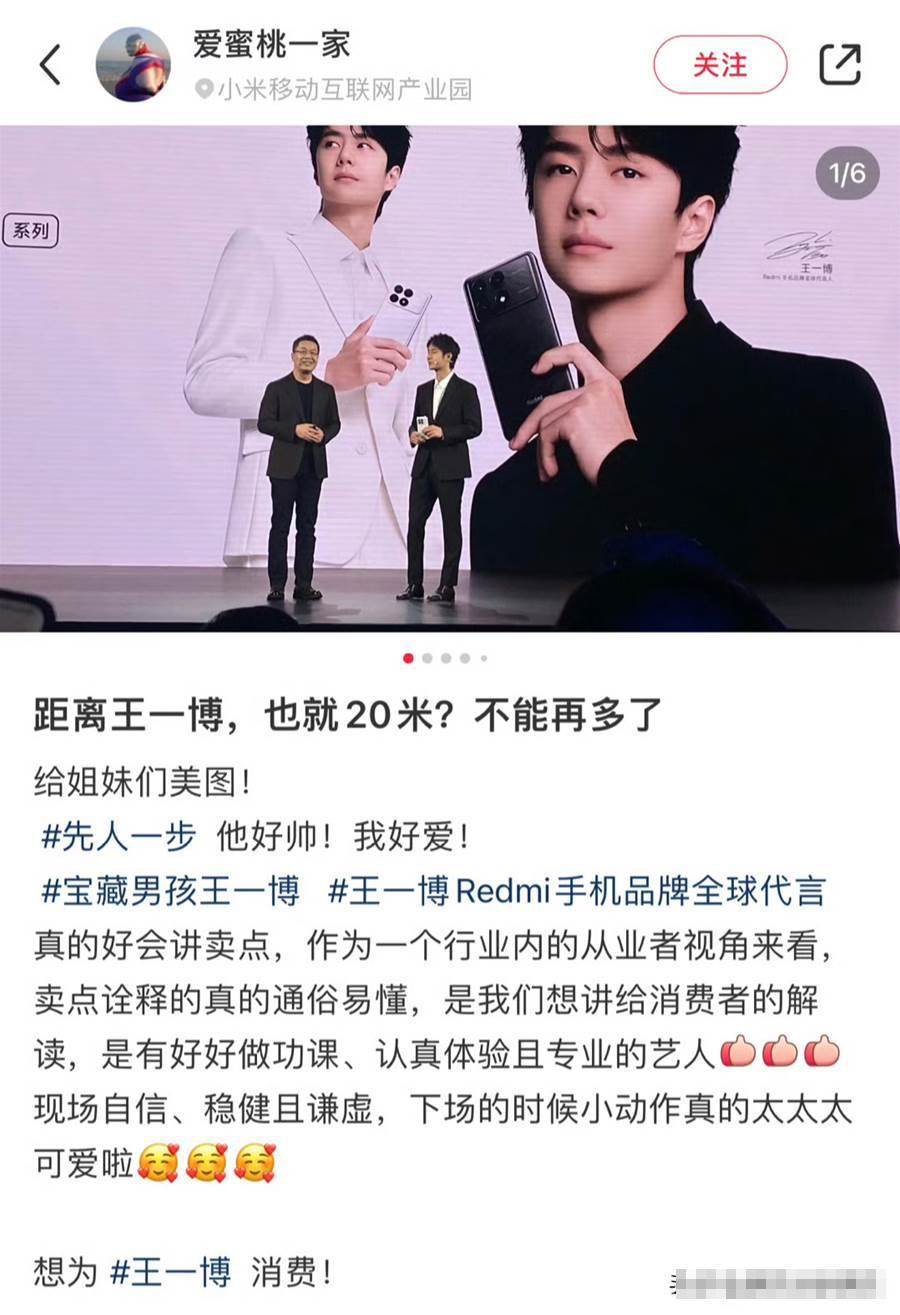Share this post
Viewport: 900px width, 1315px height.
click(840, 65)
